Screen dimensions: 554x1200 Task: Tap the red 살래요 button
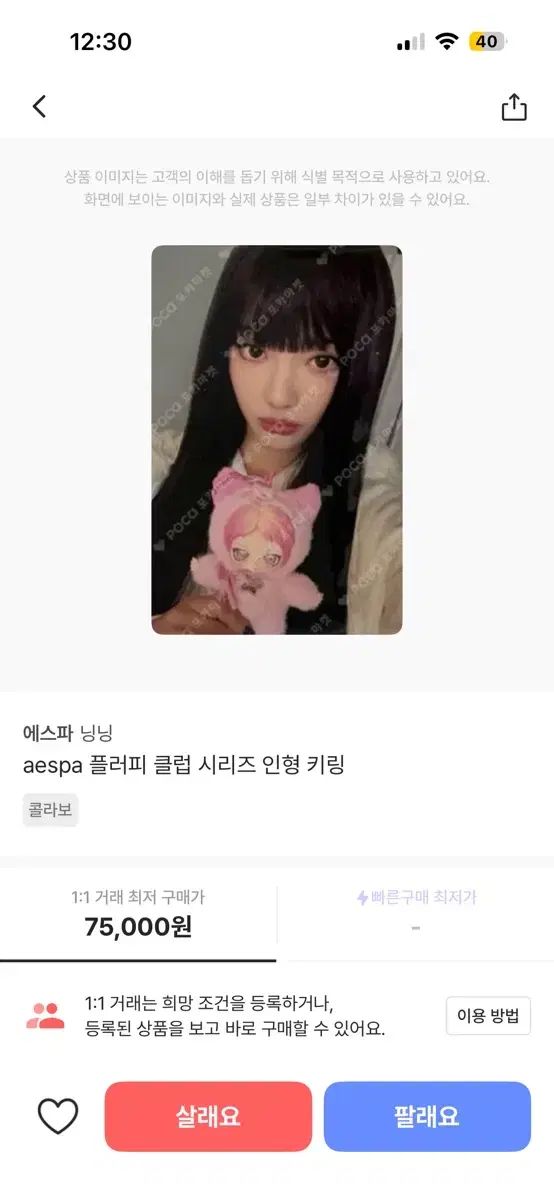point(208,1116)
